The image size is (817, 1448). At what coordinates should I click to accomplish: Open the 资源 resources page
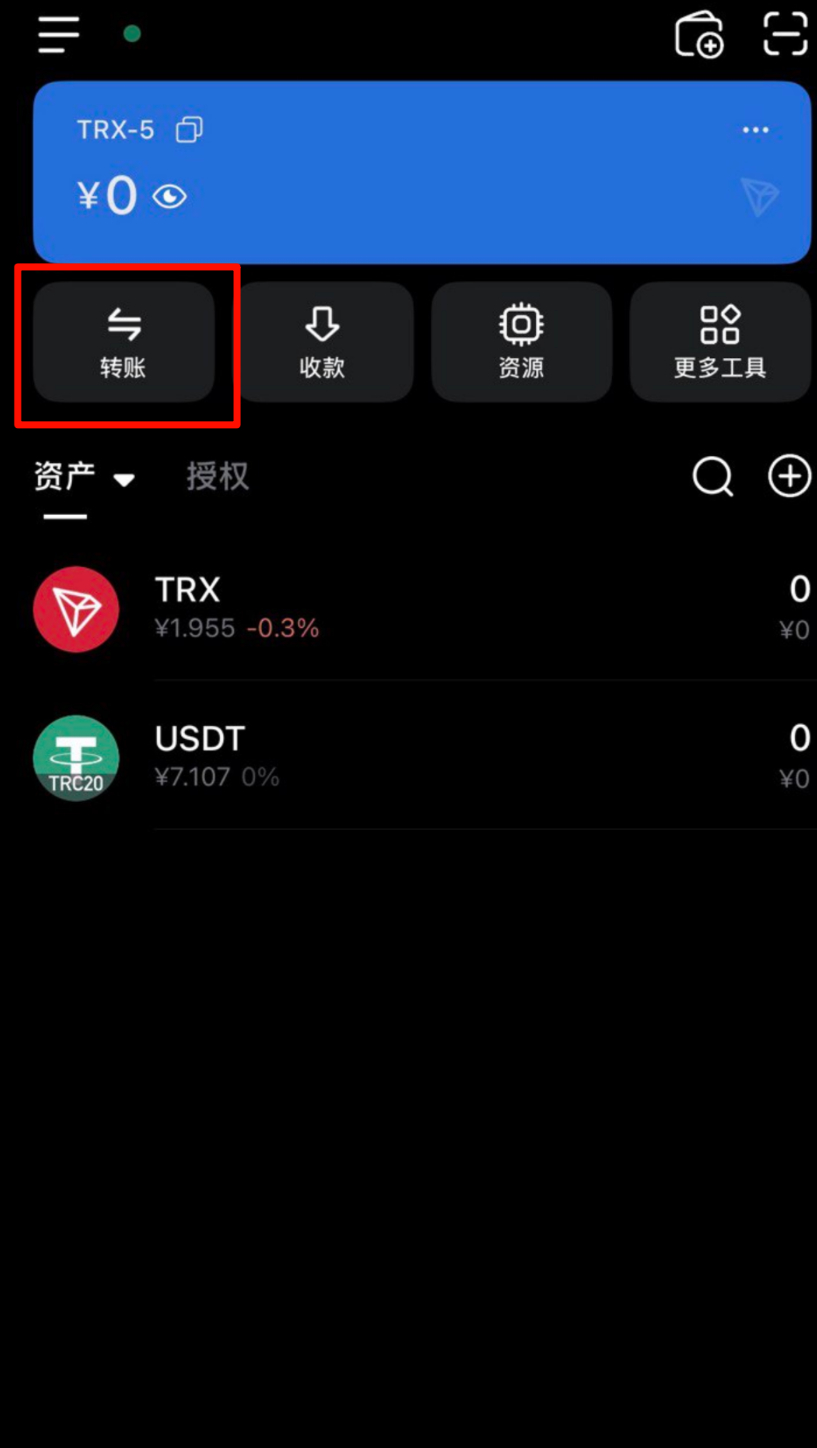[521, 342]
